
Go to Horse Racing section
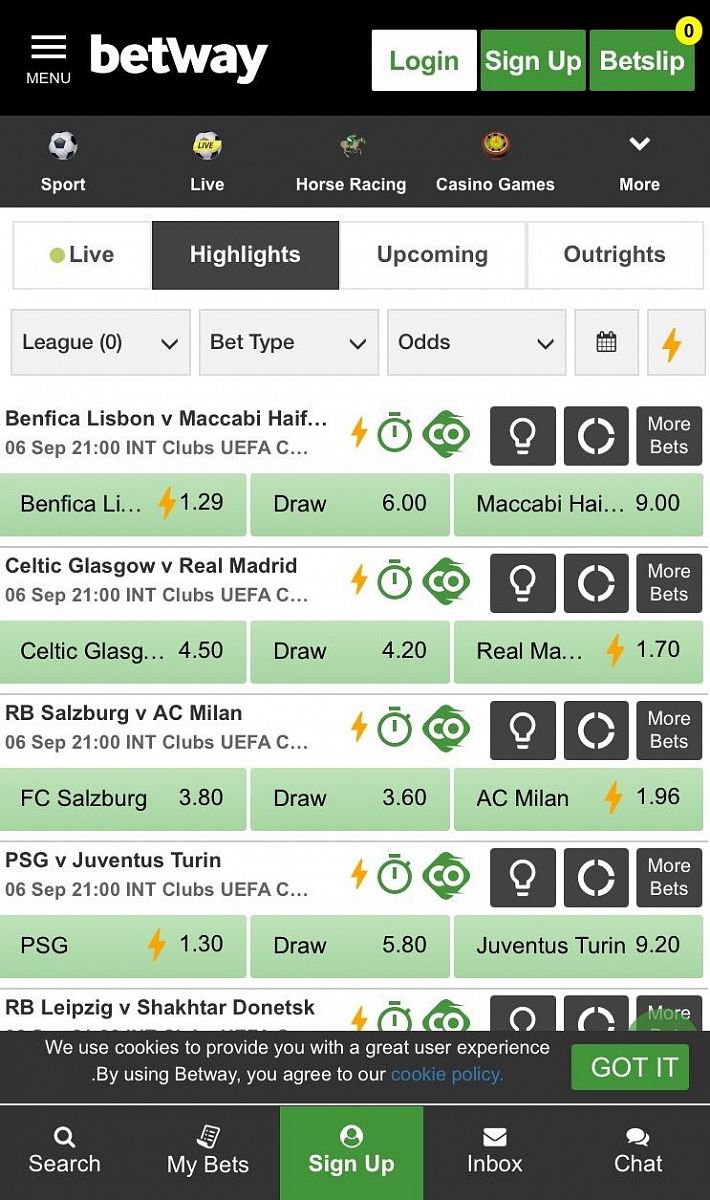pyautogui.click(x=351, y=163)
